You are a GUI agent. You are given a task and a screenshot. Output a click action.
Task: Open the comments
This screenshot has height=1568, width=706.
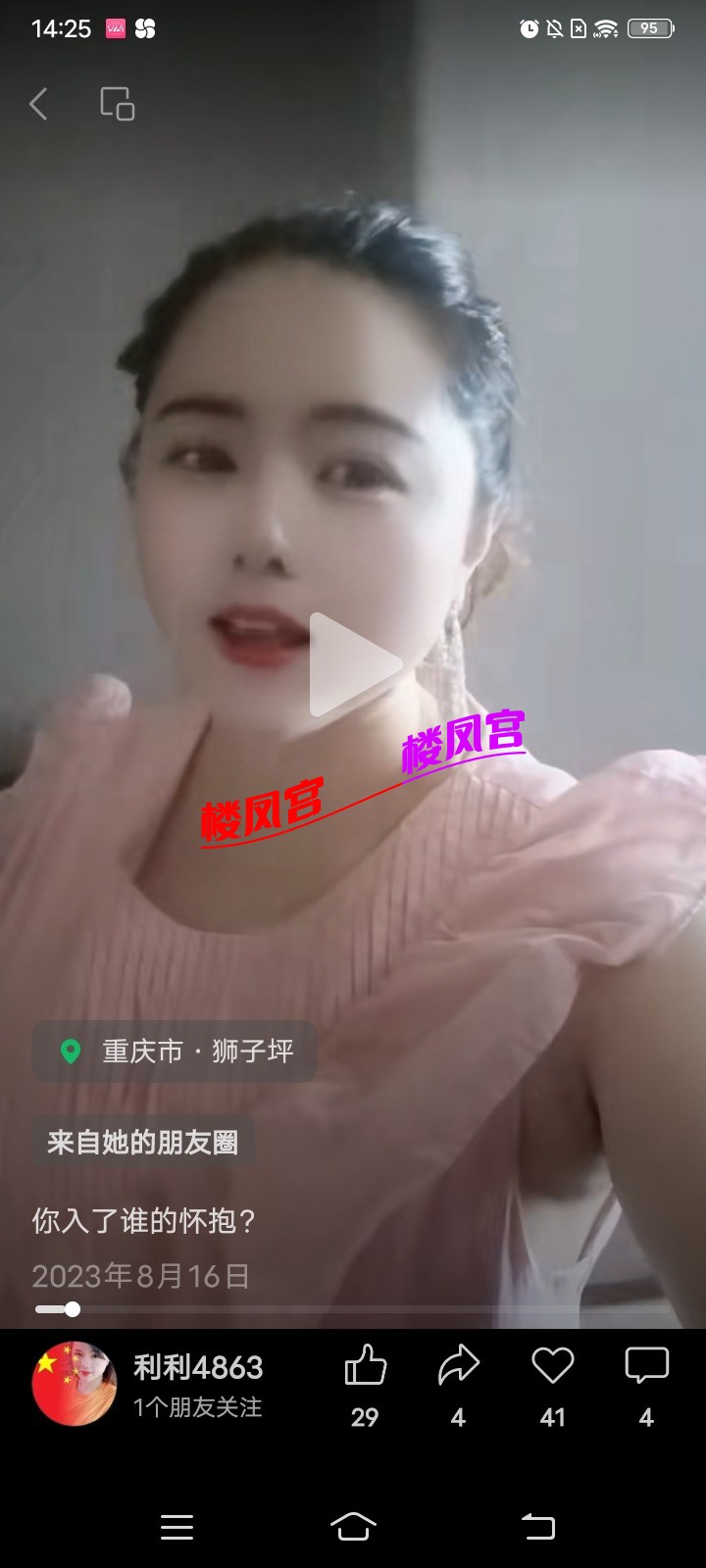[x=646, y=1366]
